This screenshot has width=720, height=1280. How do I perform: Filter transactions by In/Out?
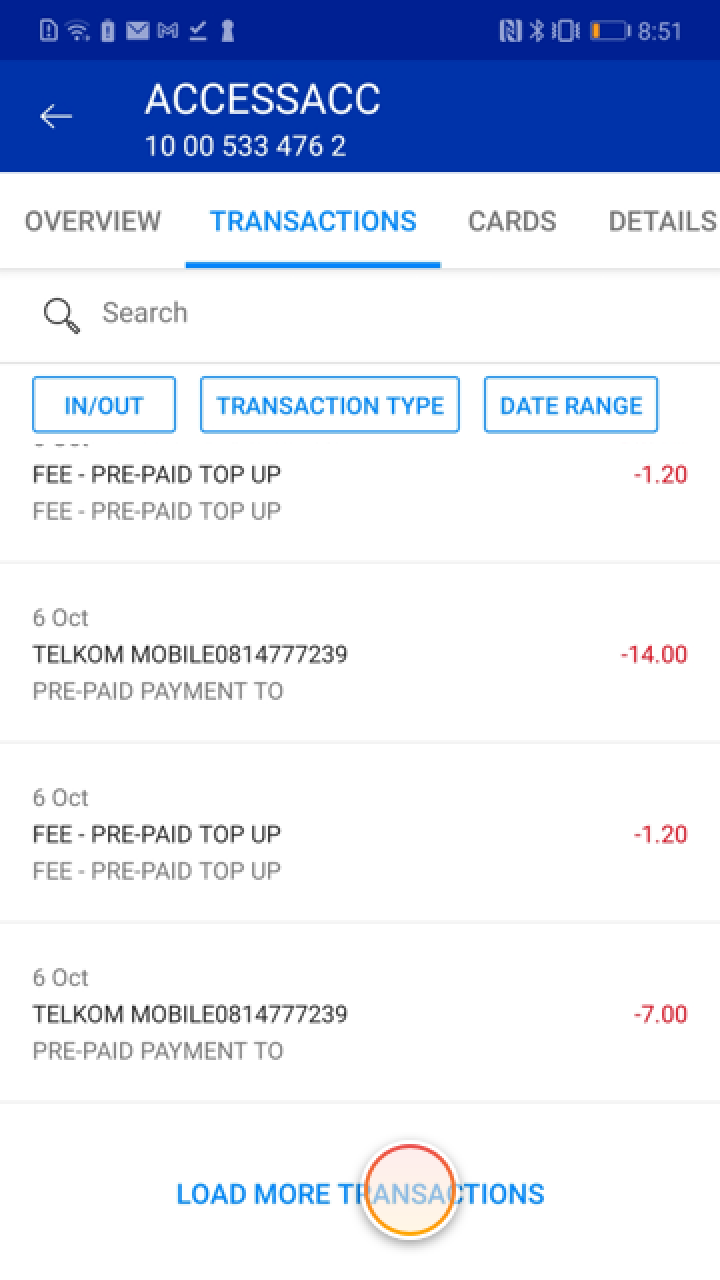click(104, 405)
